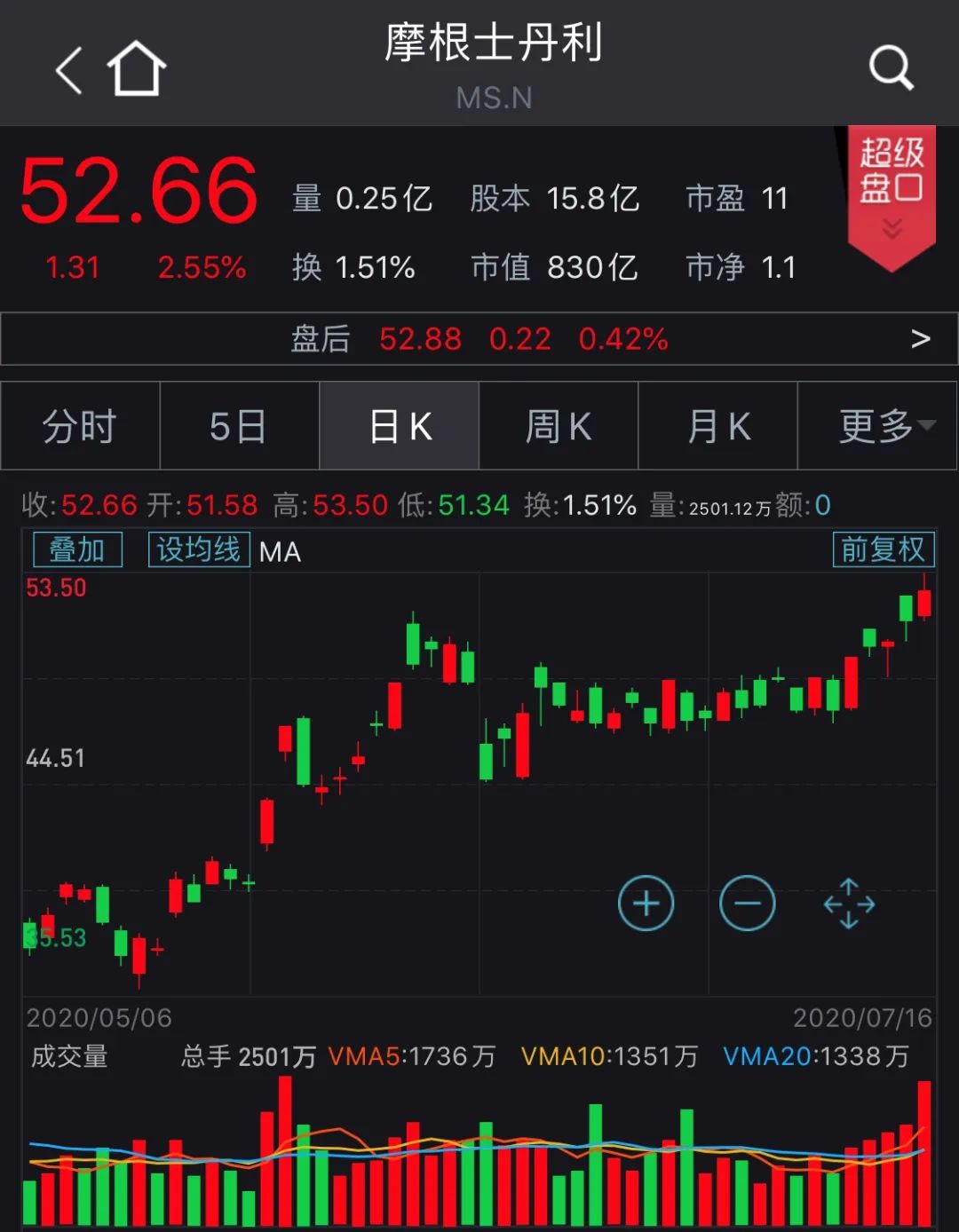Switch to the 周K chart tab
959x1232 pixels.
point(559,426)
